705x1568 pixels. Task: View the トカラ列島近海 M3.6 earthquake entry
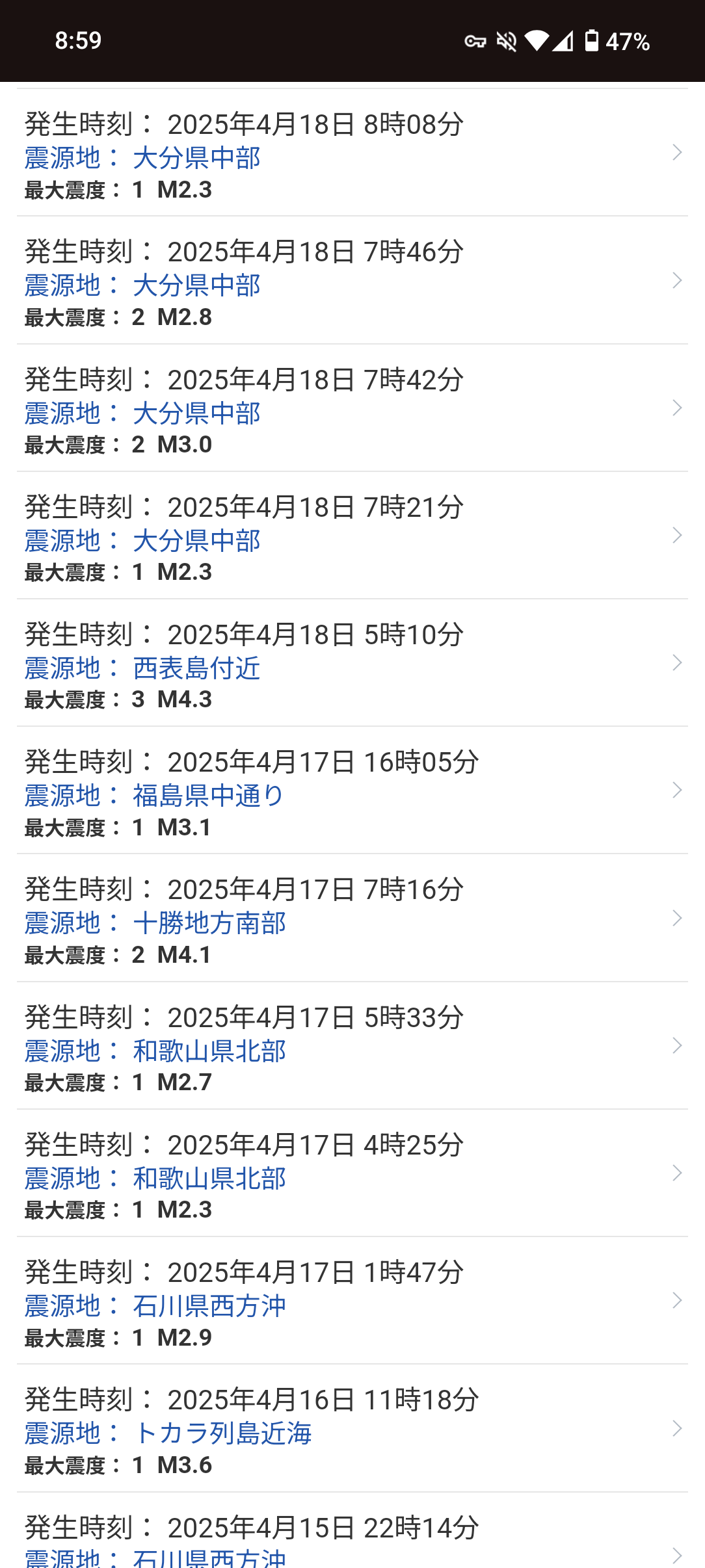click(352, 1428)
